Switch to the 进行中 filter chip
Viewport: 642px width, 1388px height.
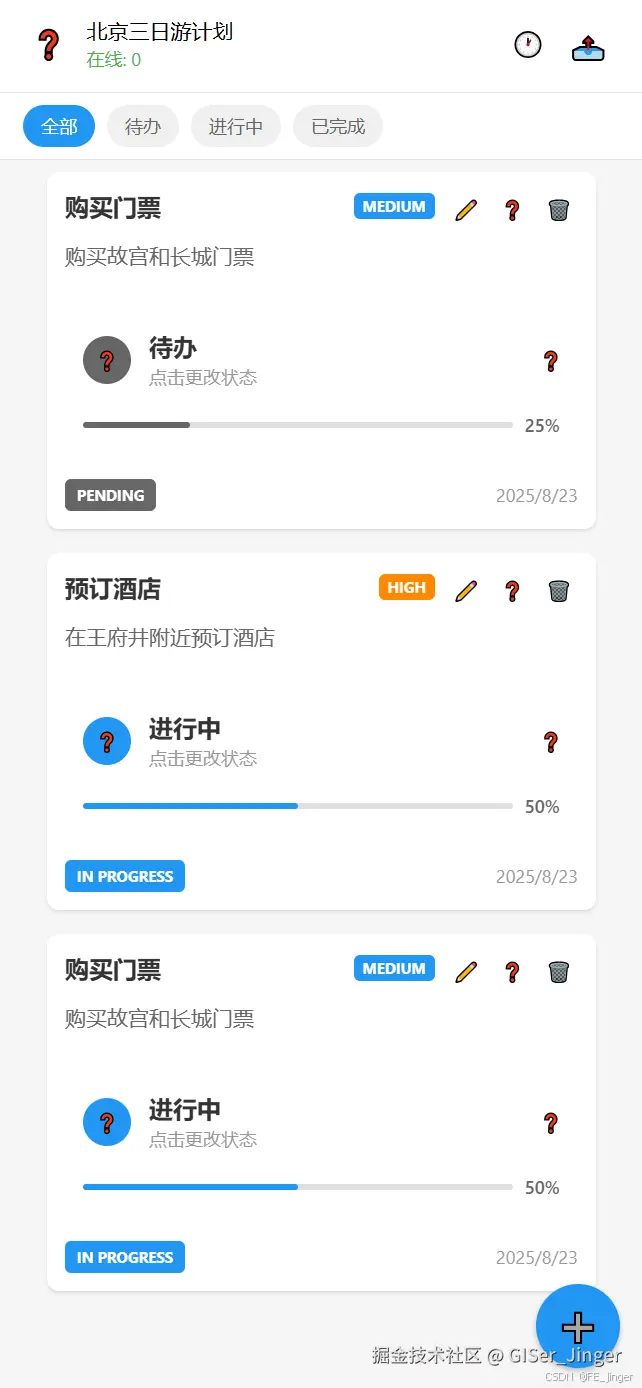click(x=236, y=127)
